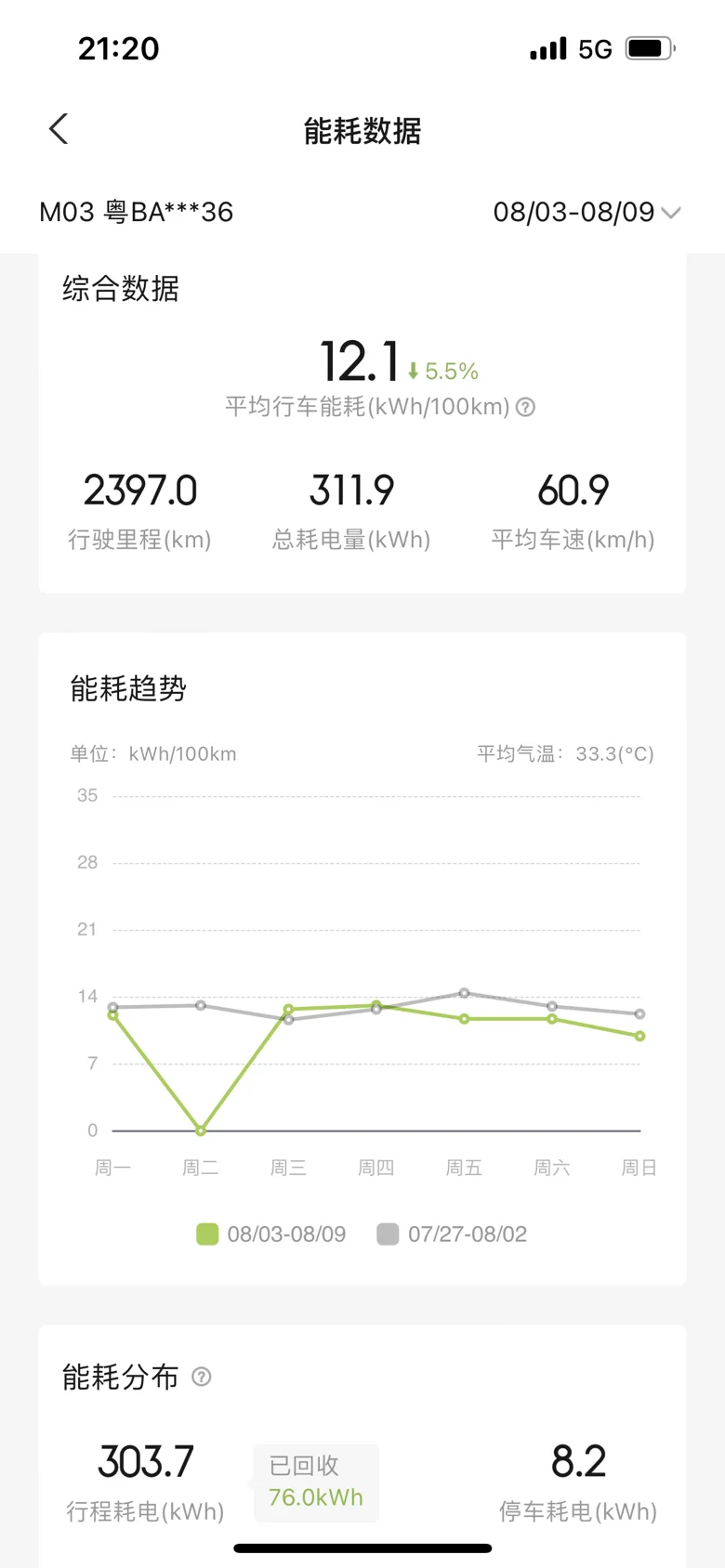Screen dimensions: 725x1568
Task: Go back from the 能耗数据 page
Action: [x=59, y=129]
